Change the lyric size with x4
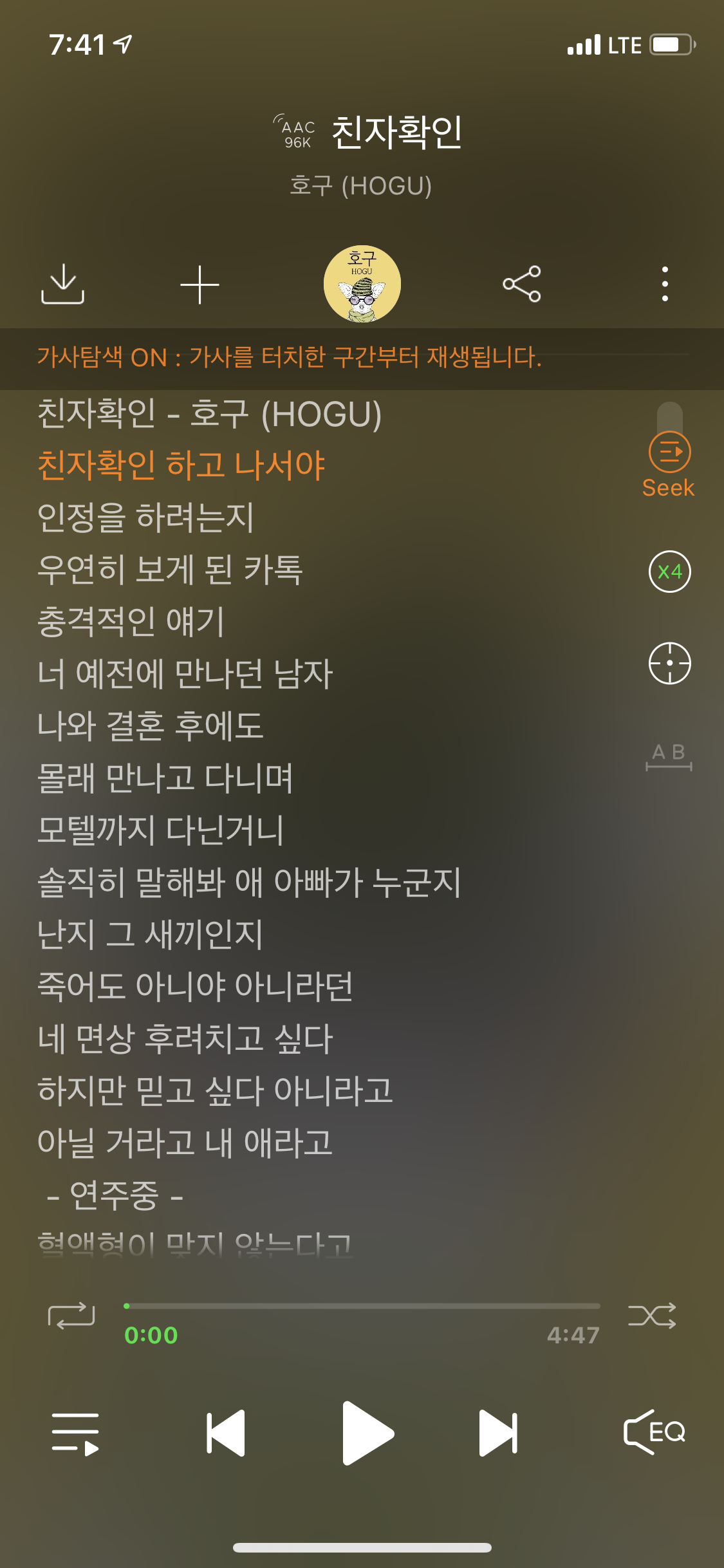The width and height of the screenshot is (724, 1568). click(x=669, y=572)
